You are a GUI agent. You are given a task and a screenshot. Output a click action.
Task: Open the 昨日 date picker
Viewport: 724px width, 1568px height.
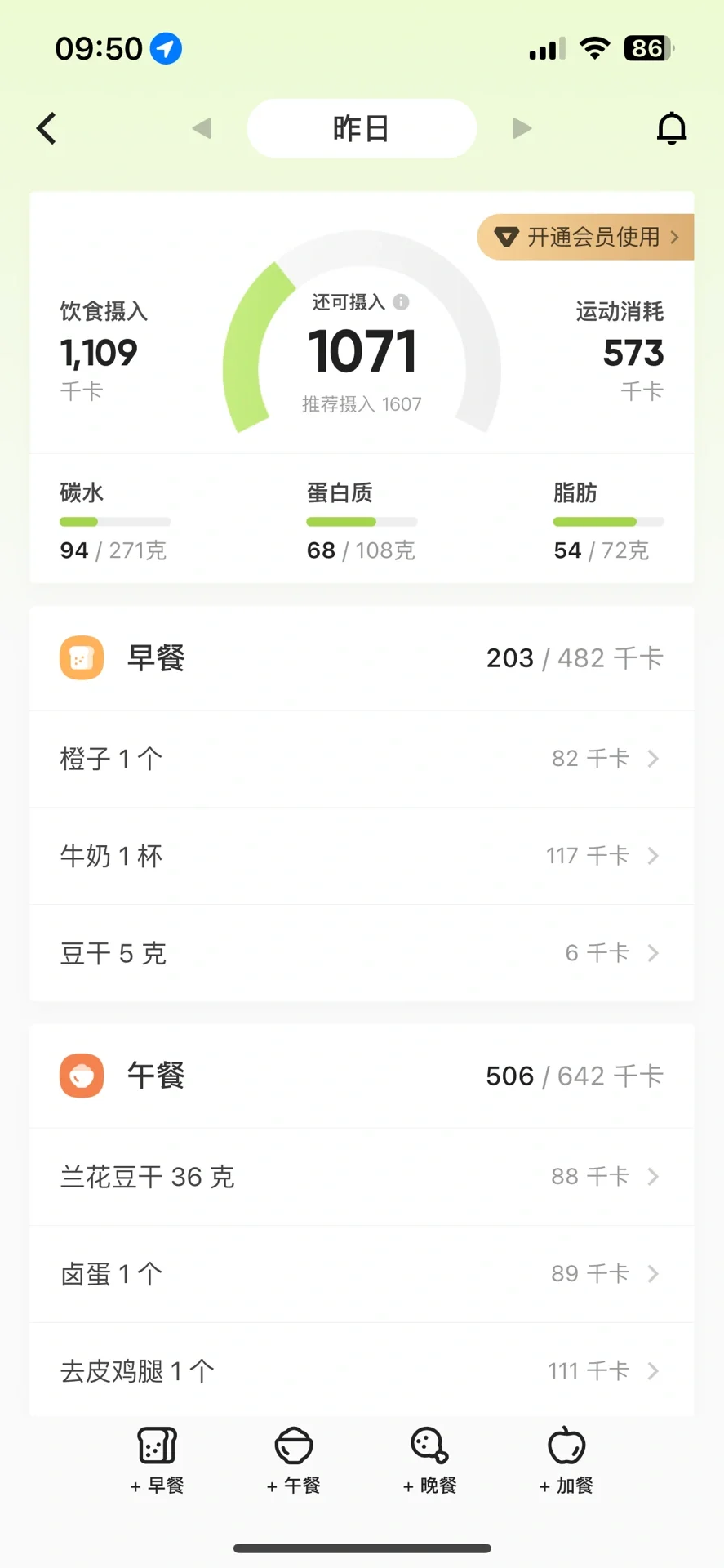pyautogui.click(x=362, y=128)
